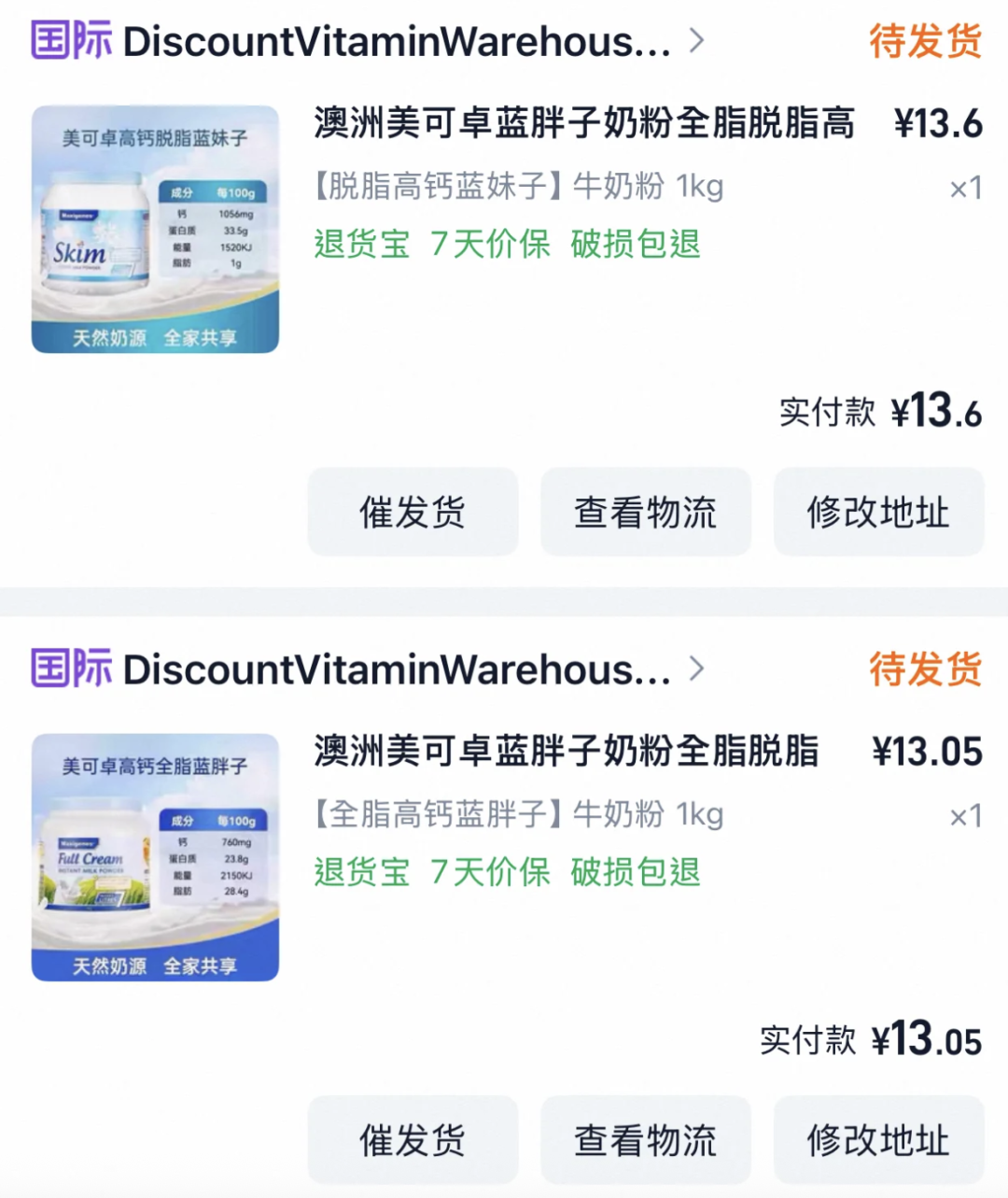Tap 催发货 for the ¥13.05 order
The height and width of the screenshot is (1198, 1008).
click(413, 1140)
